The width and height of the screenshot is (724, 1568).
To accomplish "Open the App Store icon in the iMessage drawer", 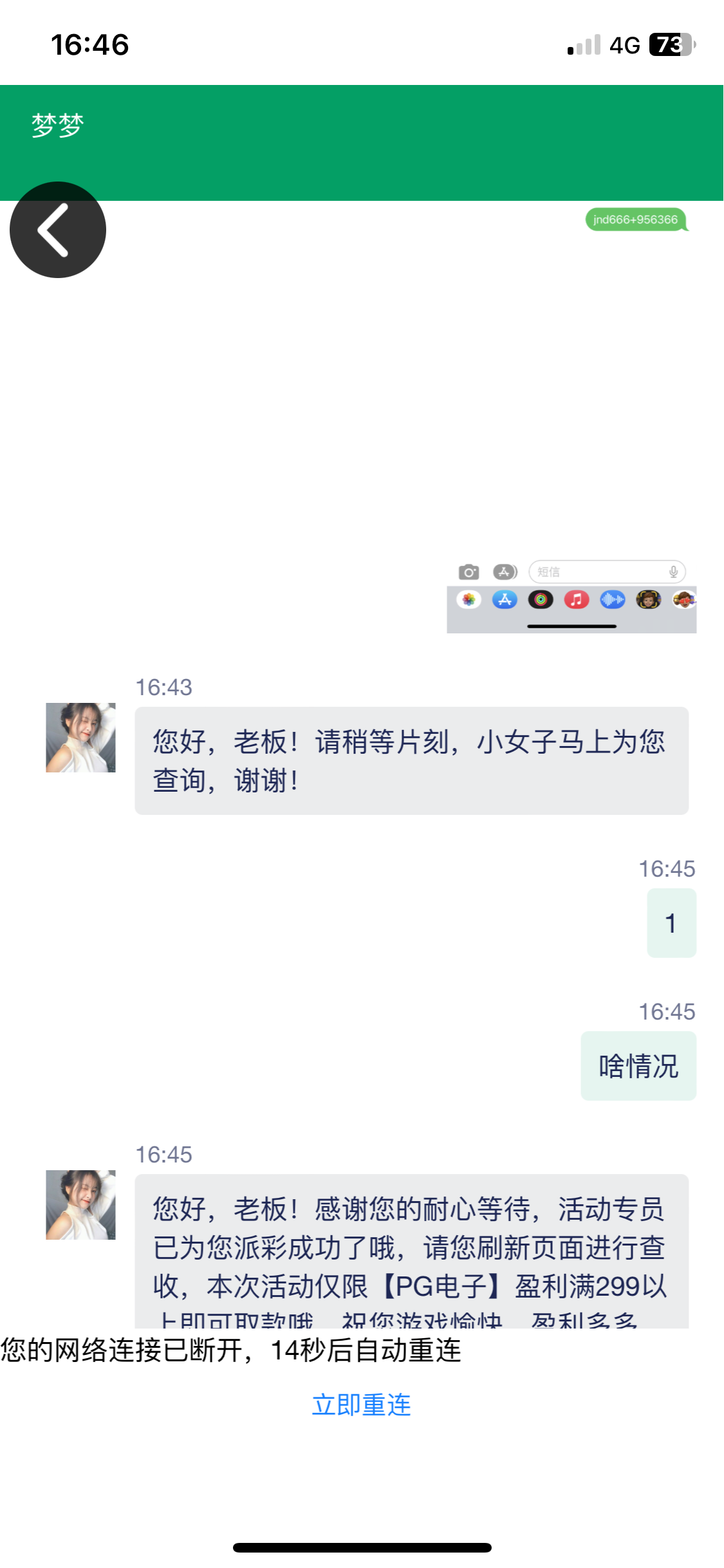I will click(x=505, y=599).
